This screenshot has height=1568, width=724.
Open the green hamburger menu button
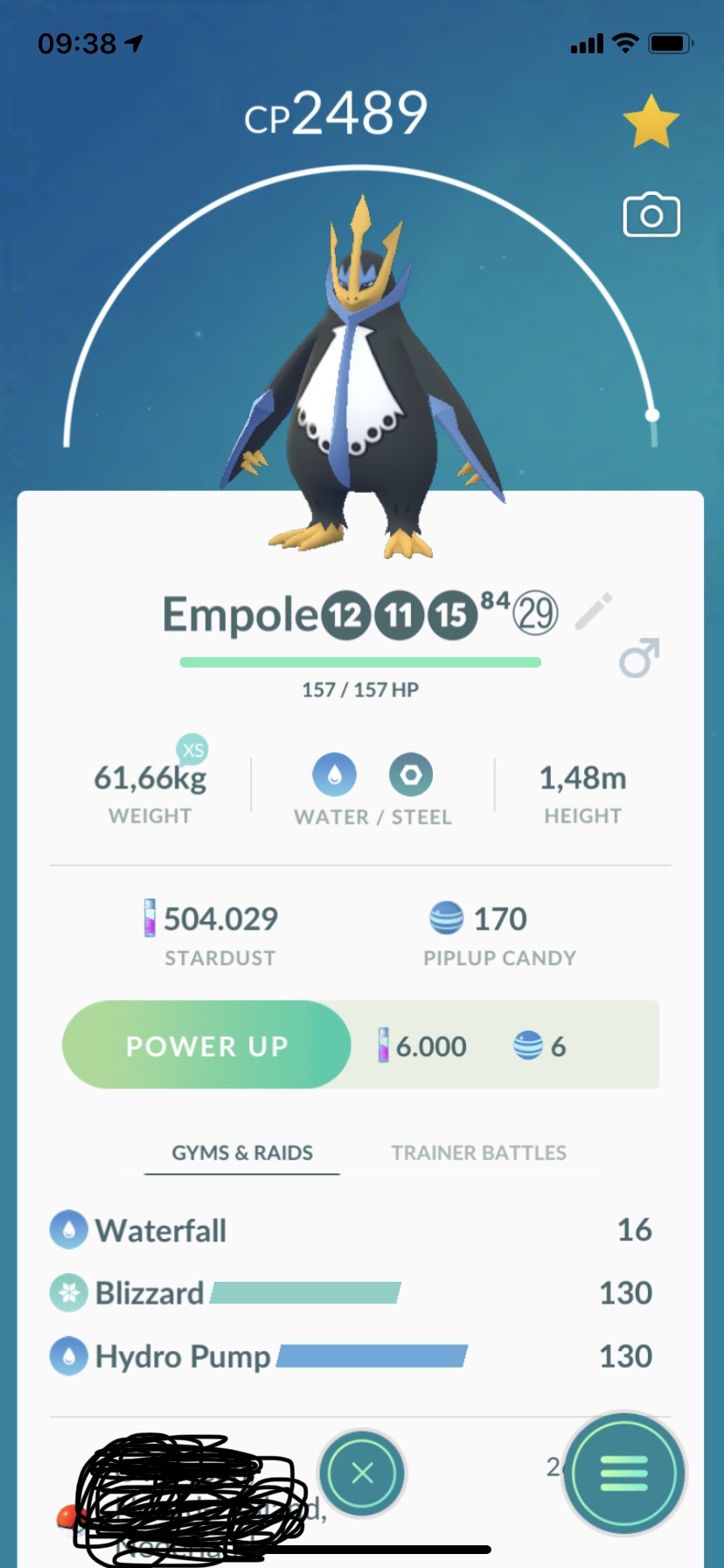(x=623, y=1473)
